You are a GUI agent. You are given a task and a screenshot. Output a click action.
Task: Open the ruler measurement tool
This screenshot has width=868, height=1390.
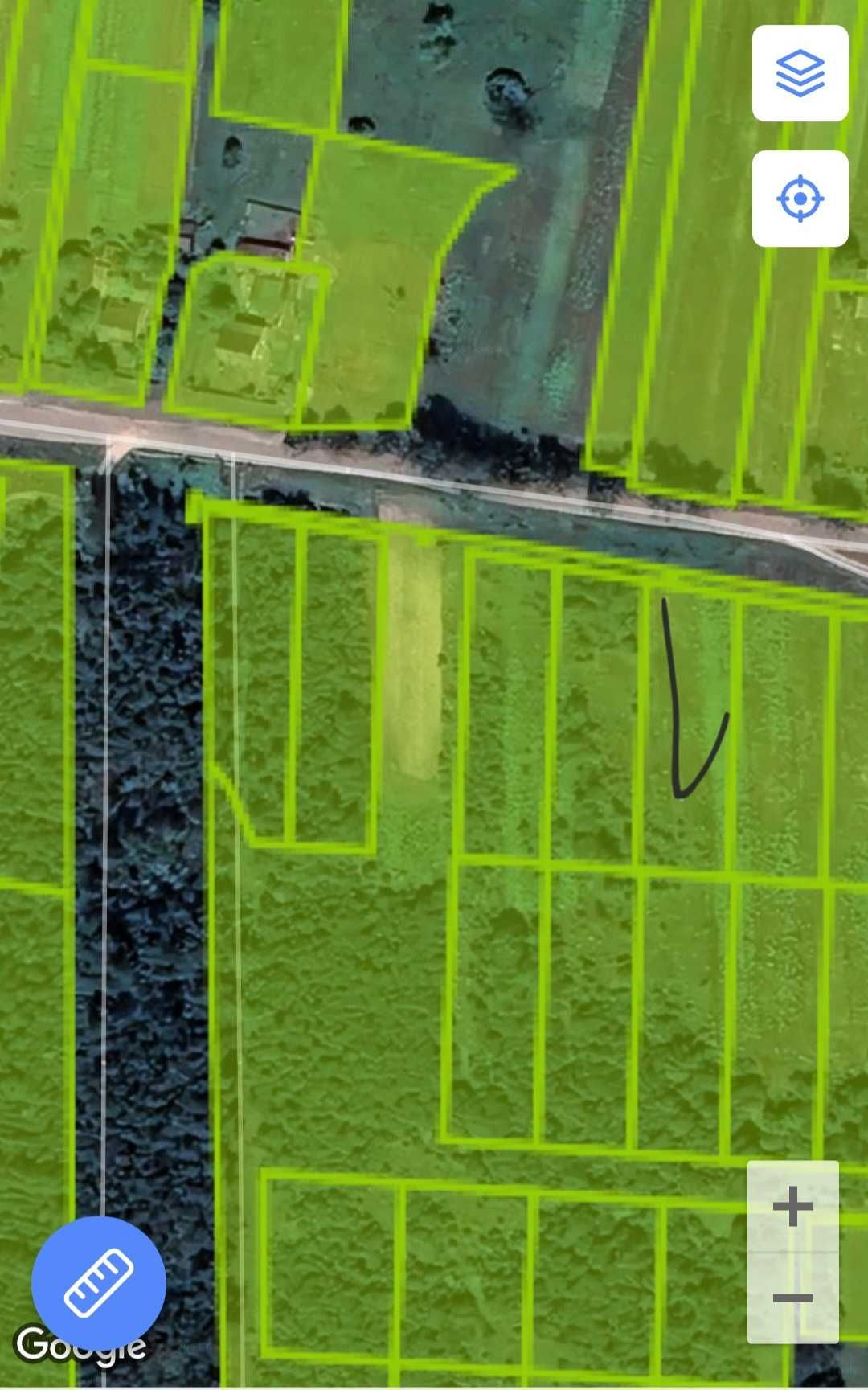(x=98, y=1283)
